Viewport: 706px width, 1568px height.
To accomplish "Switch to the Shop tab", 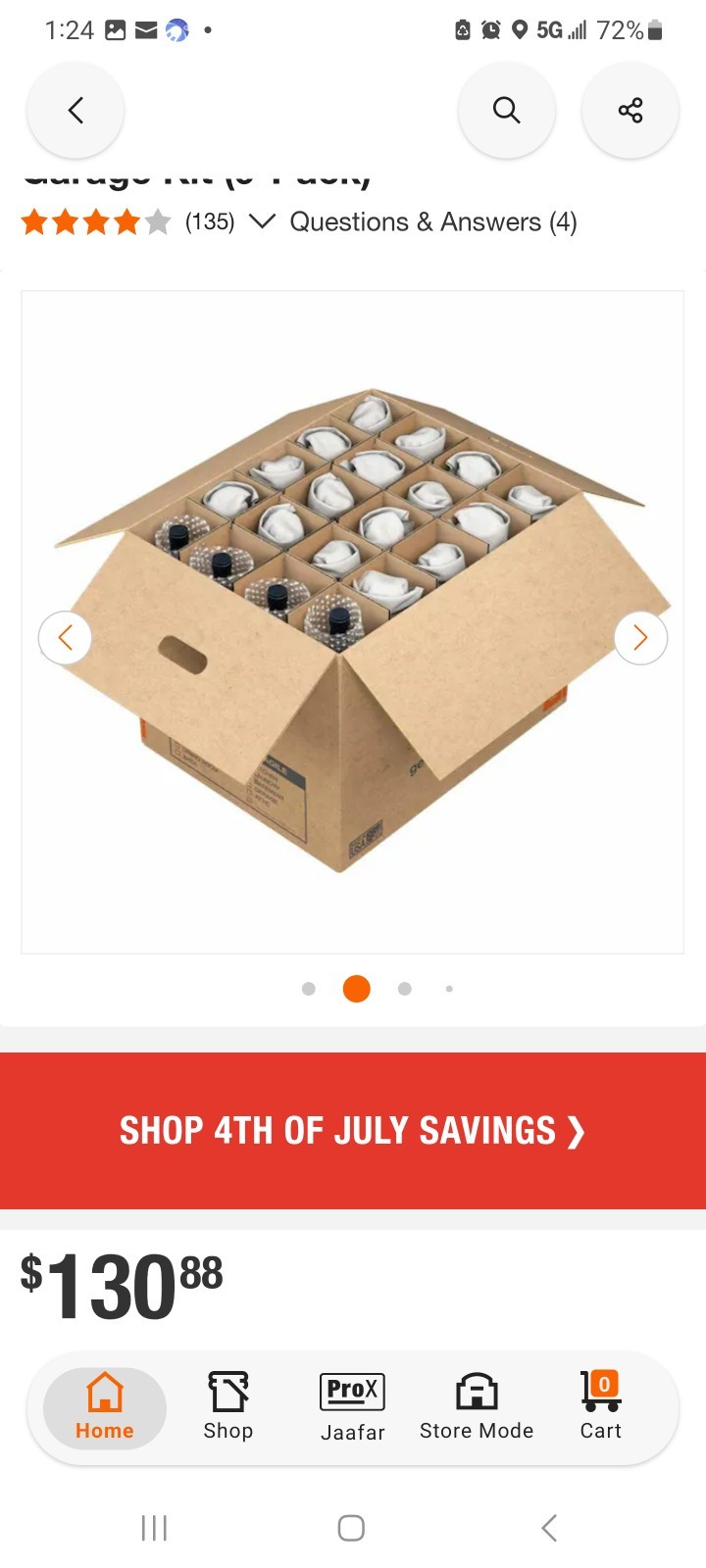I will pyautogui.click(x=228, y=1407).
